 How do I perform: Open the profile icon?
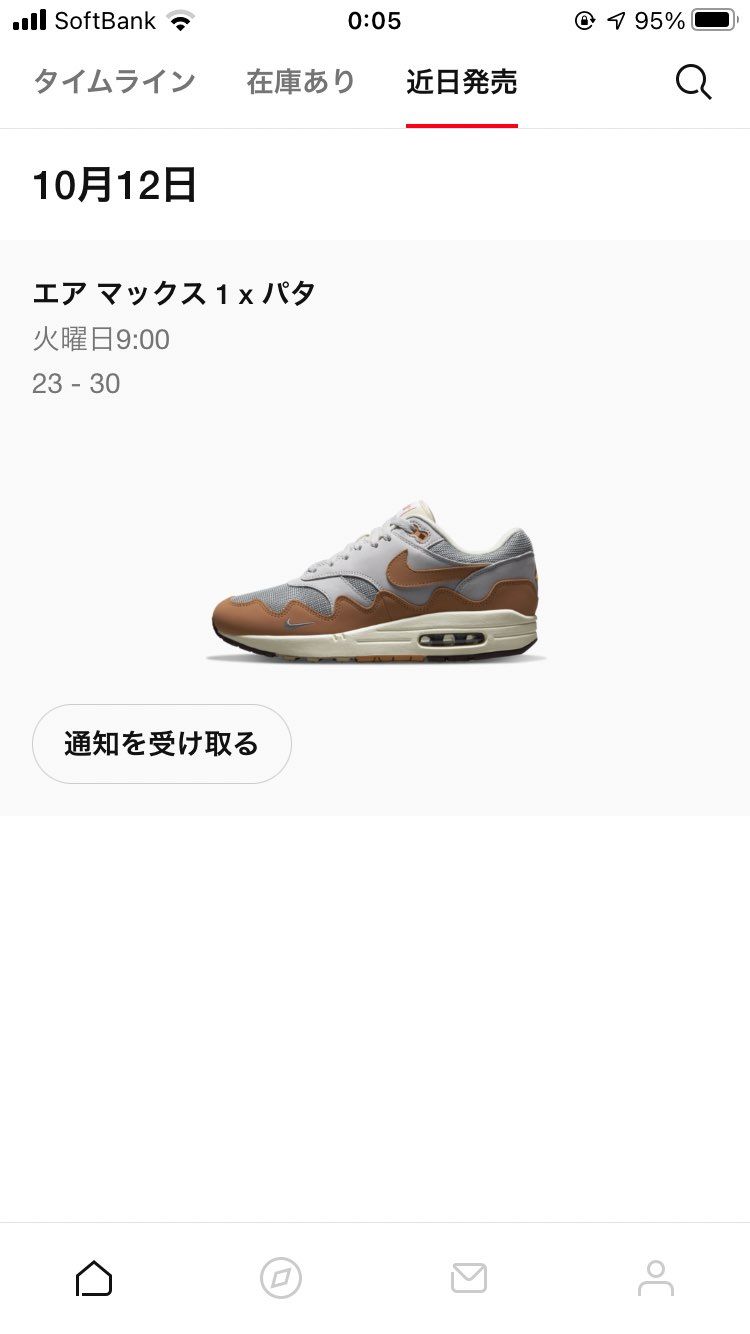(x=656, y=1277)
